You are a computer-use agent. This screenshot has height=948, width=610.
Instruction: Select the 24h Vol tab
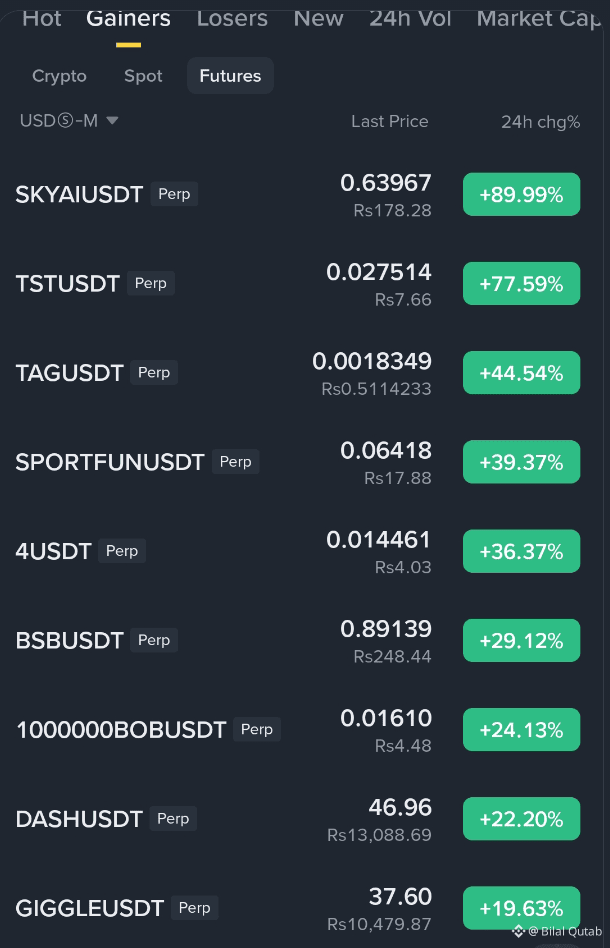[x=410, y=19]
